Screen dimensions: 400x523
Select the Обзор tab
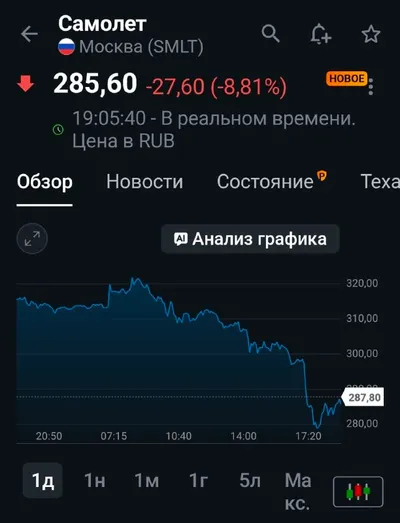45,182
